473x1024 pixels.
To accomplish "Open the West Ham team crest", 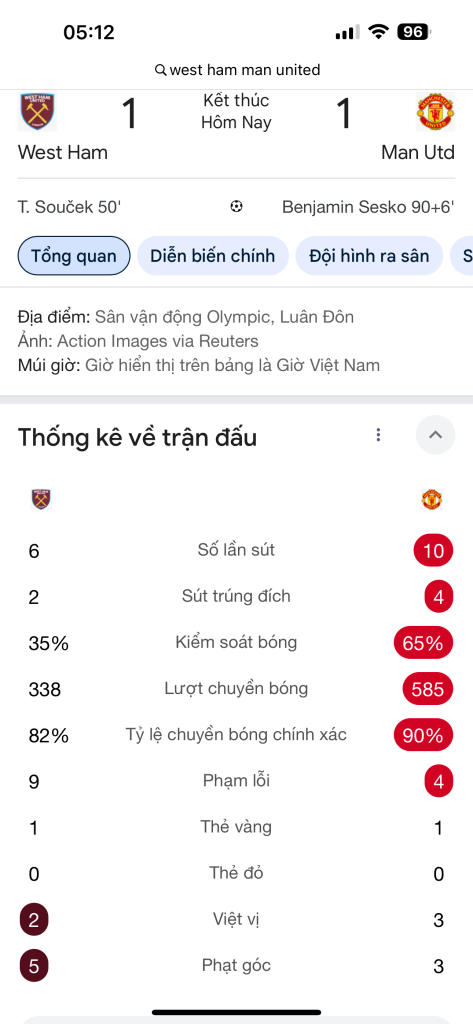I will click(x=37, y=112).
